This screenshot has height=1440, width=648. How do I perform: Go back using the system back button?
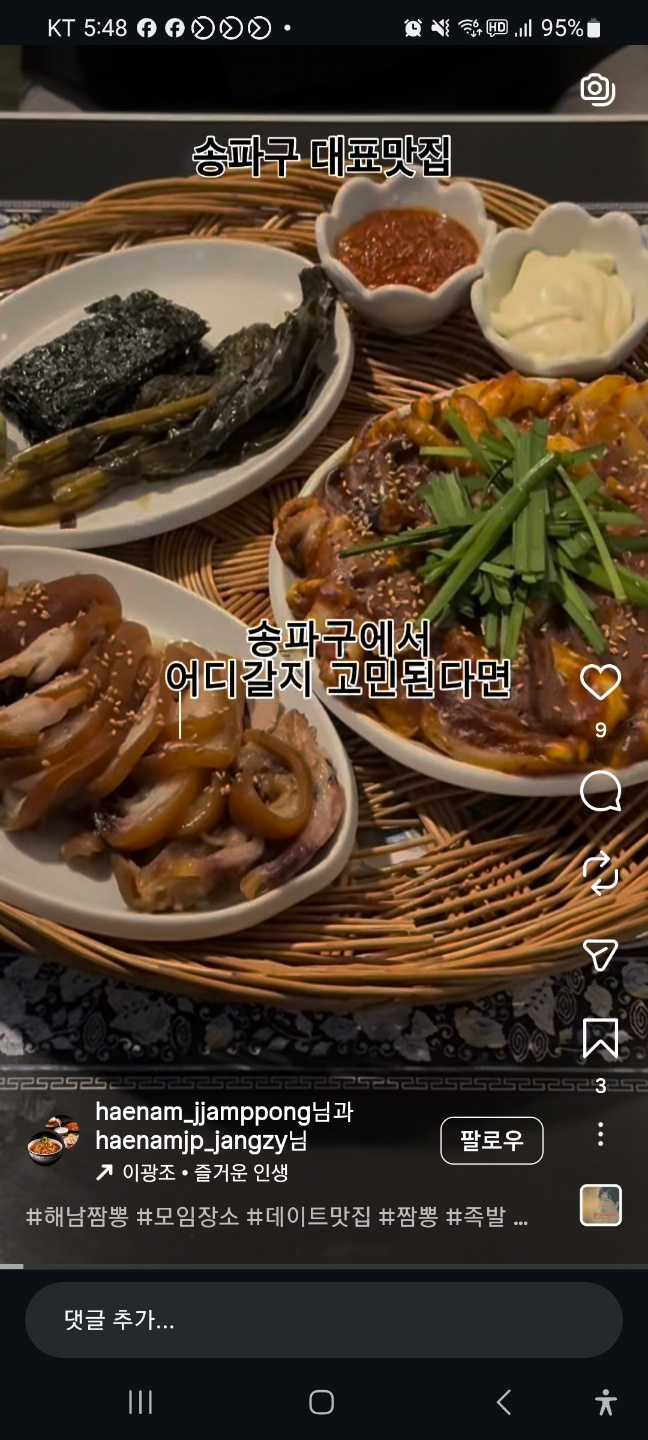tap(504, 1402)
